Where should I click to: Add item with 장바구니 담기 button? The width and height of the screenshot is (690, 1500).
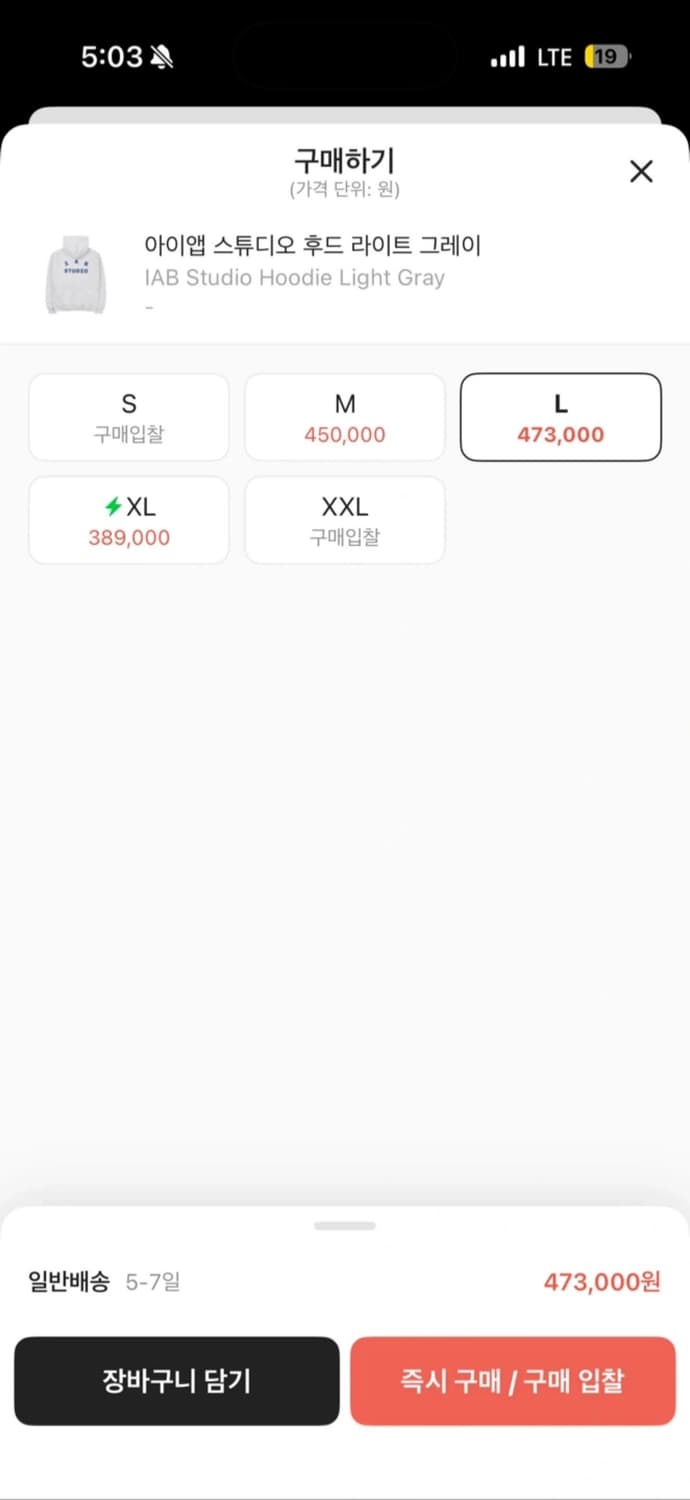coord(177,1381)
